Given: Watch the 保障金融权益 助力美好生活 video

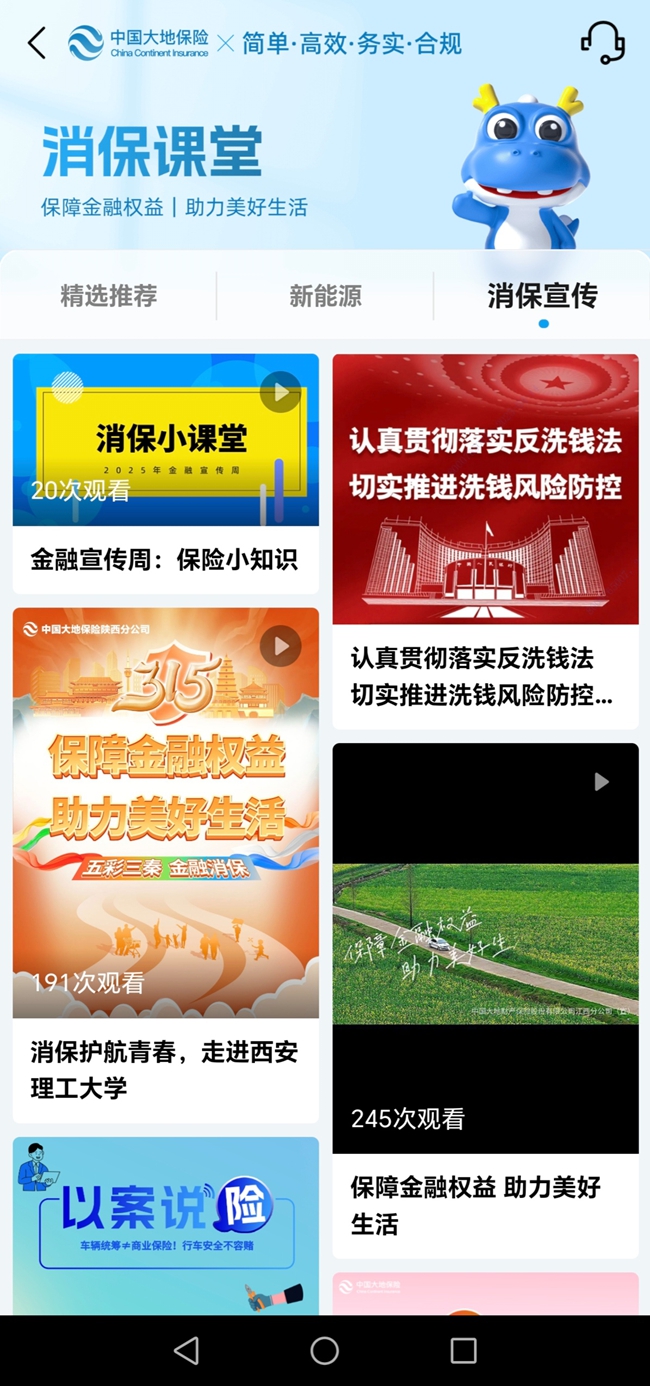Looking at the screenshot, I should [x=485, y=947].
